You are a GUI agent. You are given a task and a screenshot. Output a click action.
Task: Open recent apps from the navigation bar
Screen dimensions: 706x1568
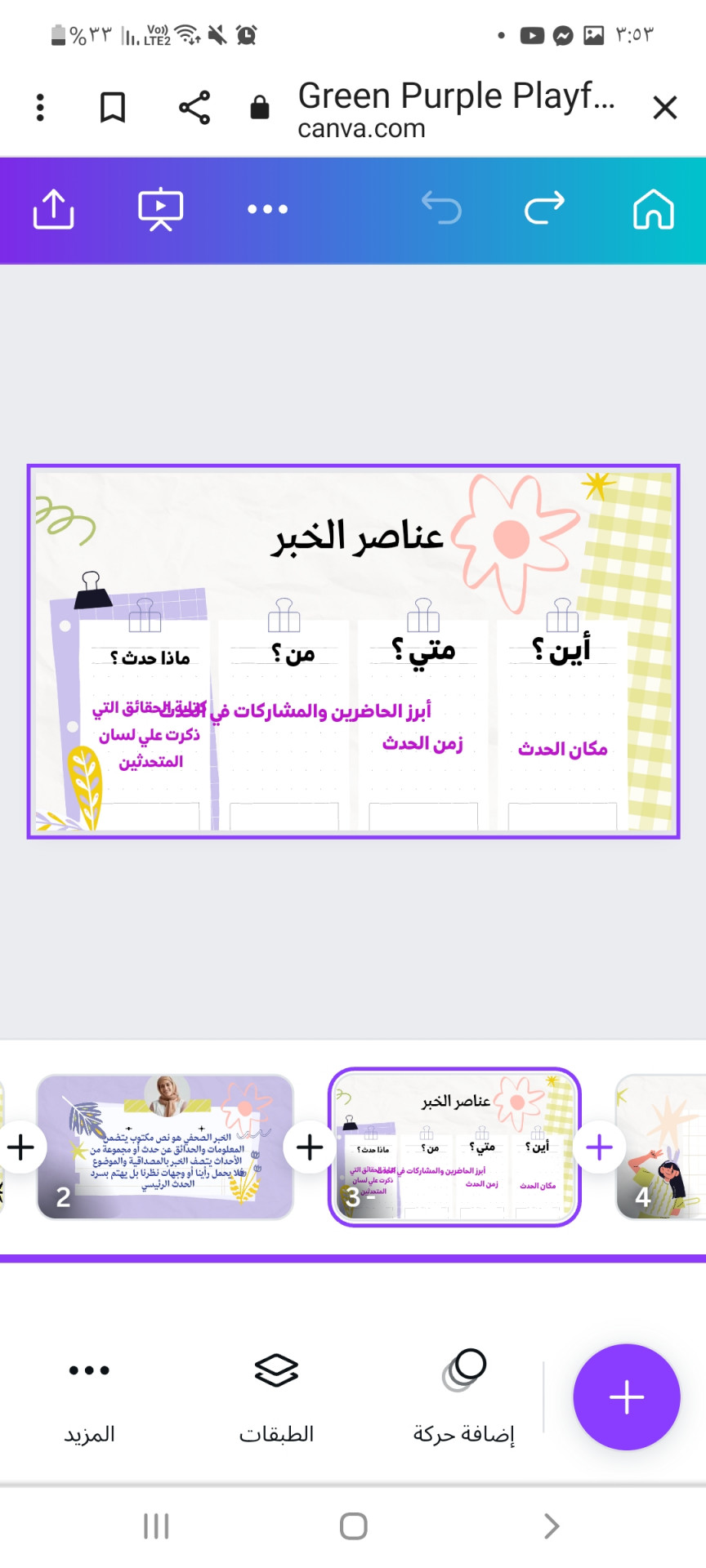coord(156,1526)
